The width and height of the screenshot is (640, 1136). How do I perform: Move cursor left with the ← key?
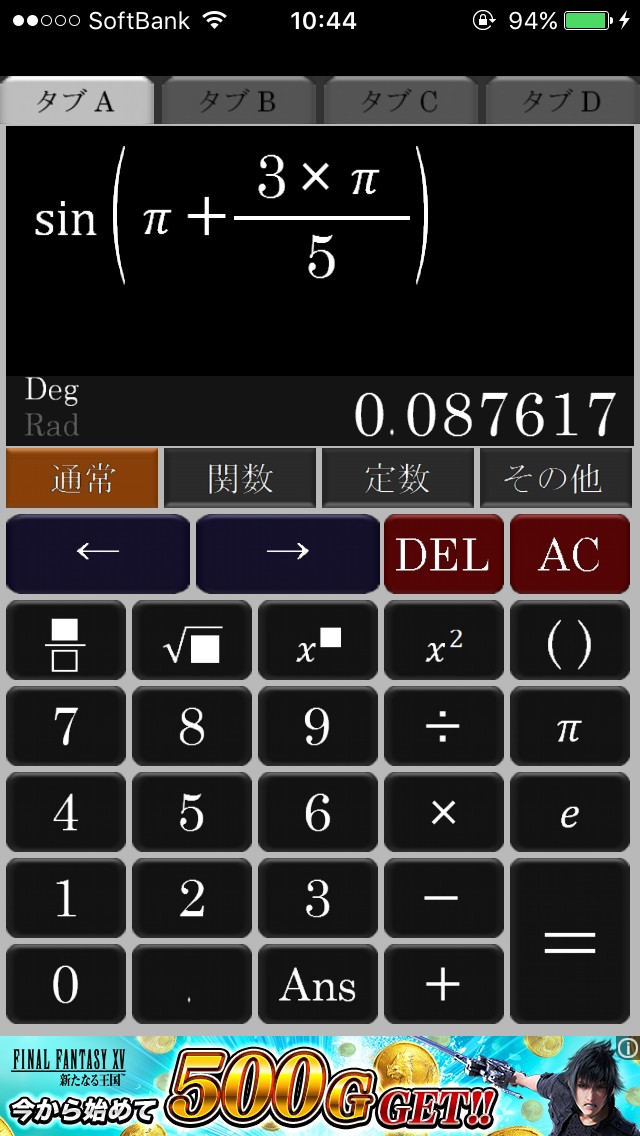(x=98, y=554)
